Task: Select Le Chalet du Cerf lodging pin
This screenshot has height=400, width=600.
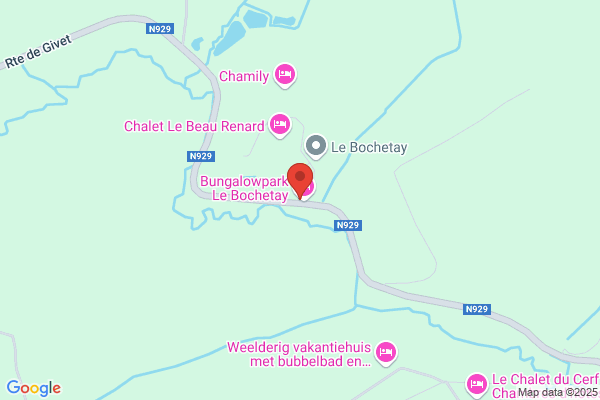Action: (x=477, y=384)
